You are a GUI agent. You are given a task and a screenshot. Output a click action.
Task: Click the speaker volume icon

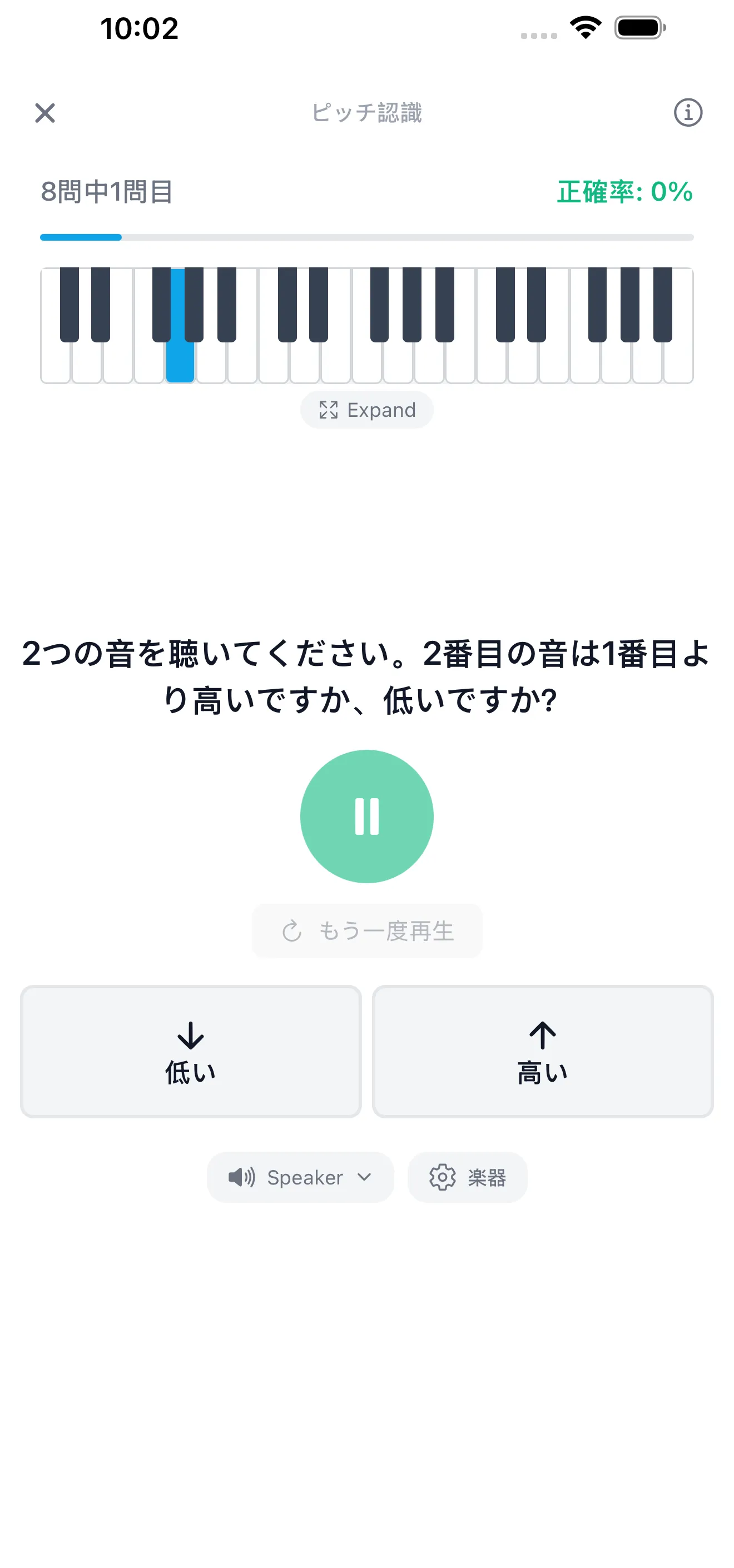pos(242,1177)
